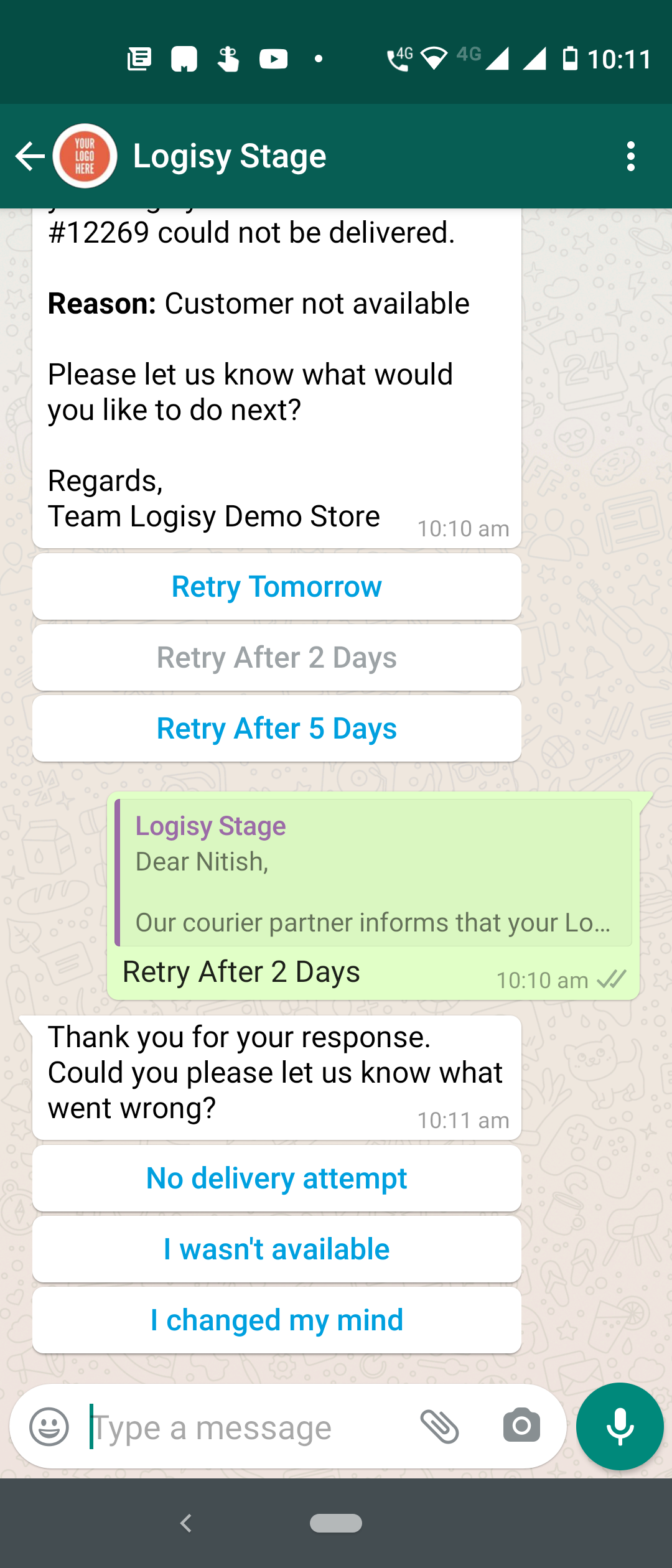Tap the system back button

click(x=185, y=1523)
